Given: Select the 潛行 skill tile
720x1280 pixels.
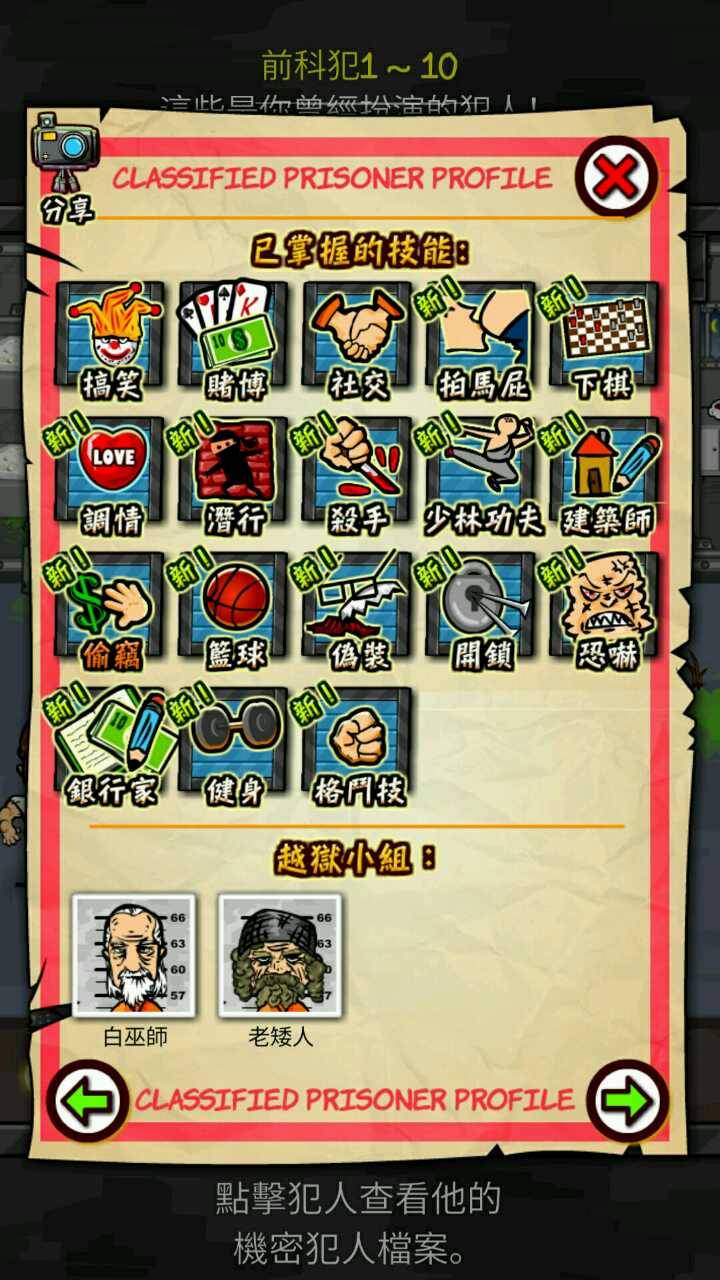Looking at the screenshot, I should [234, 470].
